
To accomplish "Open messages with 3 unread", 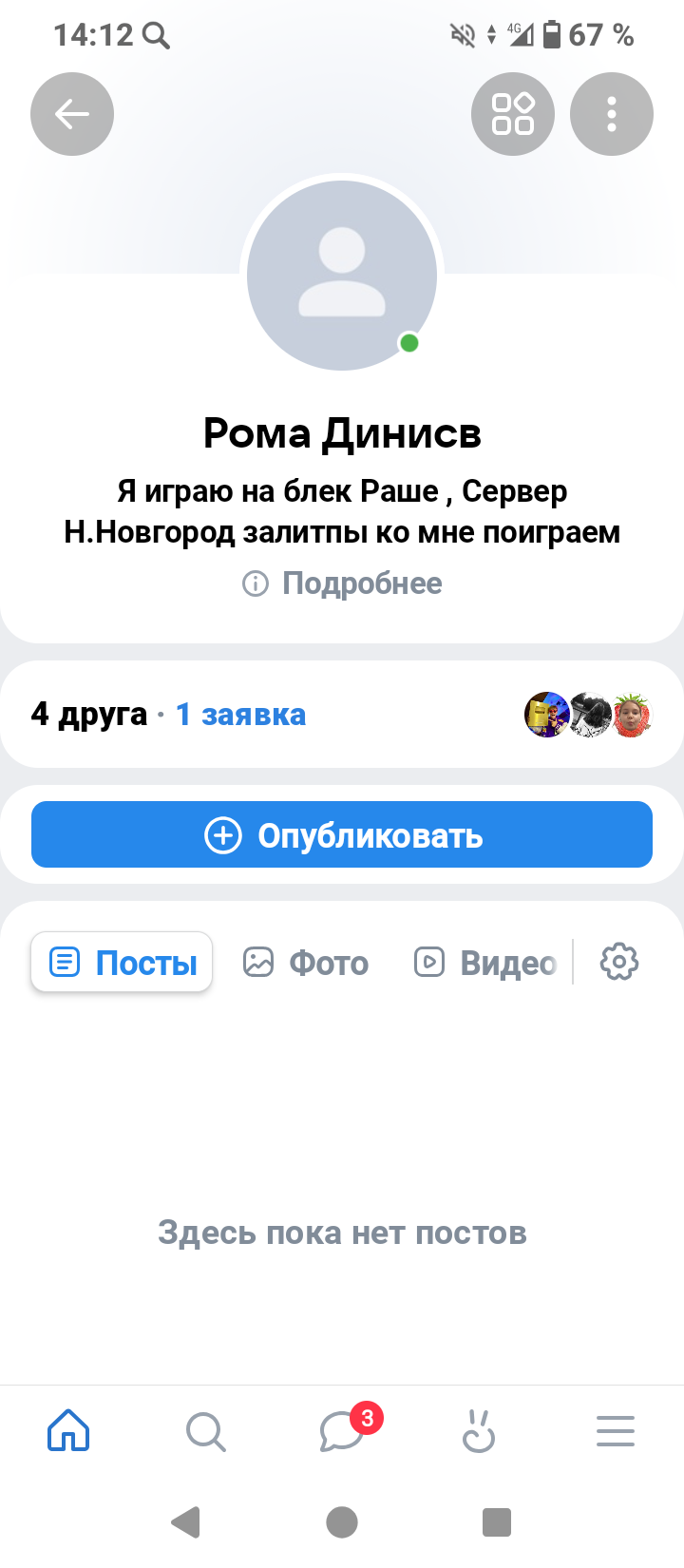I will point(343,1430).
